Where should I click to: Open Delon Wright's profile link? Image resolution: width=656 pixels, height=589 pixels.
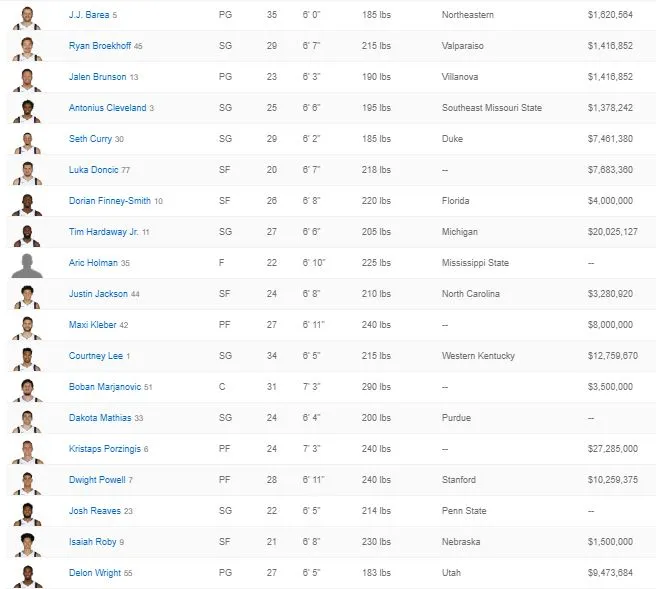click(94, 573)
